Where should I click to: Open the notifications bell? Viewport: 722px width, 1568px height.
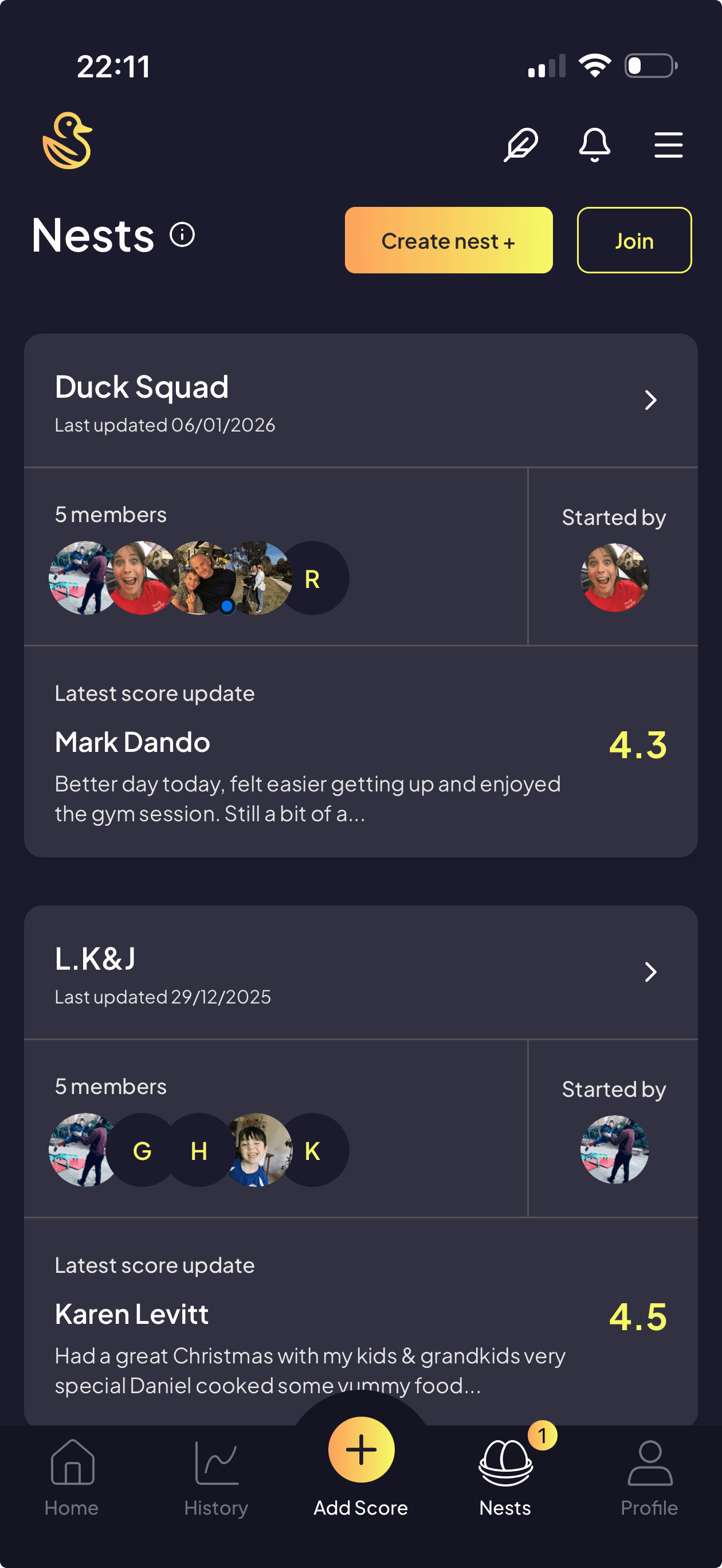[x=594, y=145]
